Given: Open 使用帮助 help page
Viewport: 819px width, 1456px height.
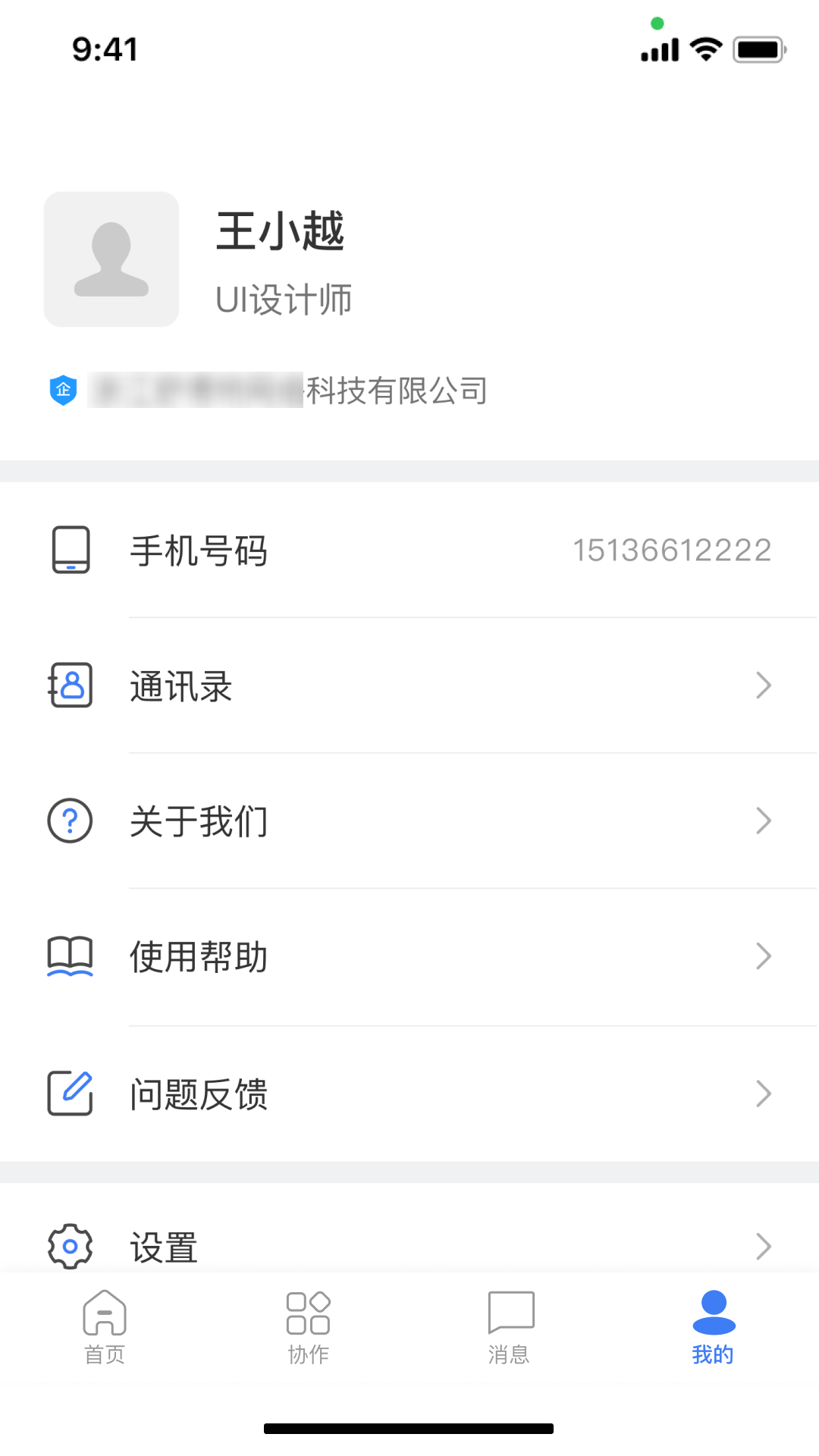Looking at the screenshot, I should (409, 956).
